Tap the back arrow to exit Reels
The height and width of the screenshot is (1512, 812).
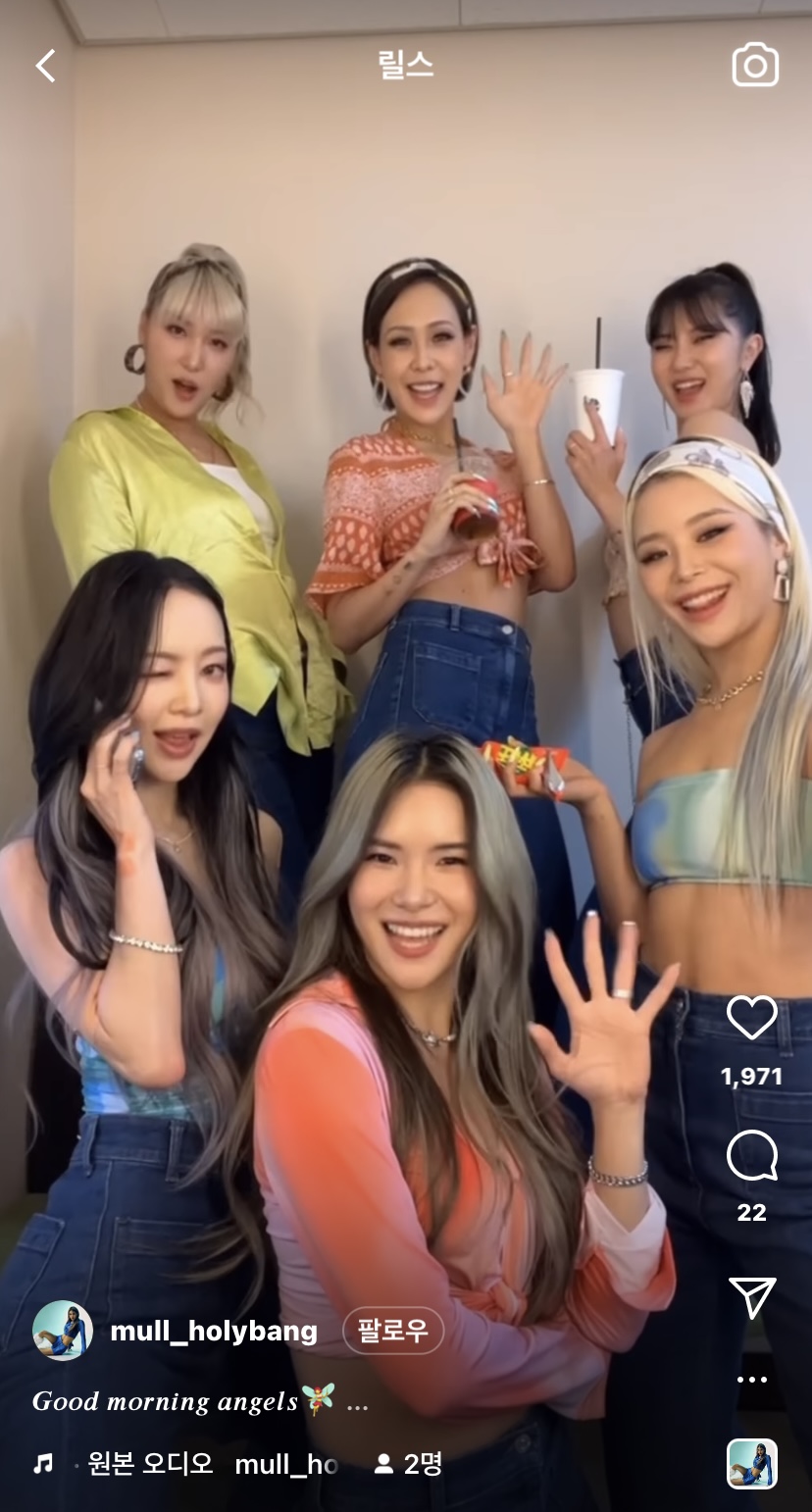(44, 65)
